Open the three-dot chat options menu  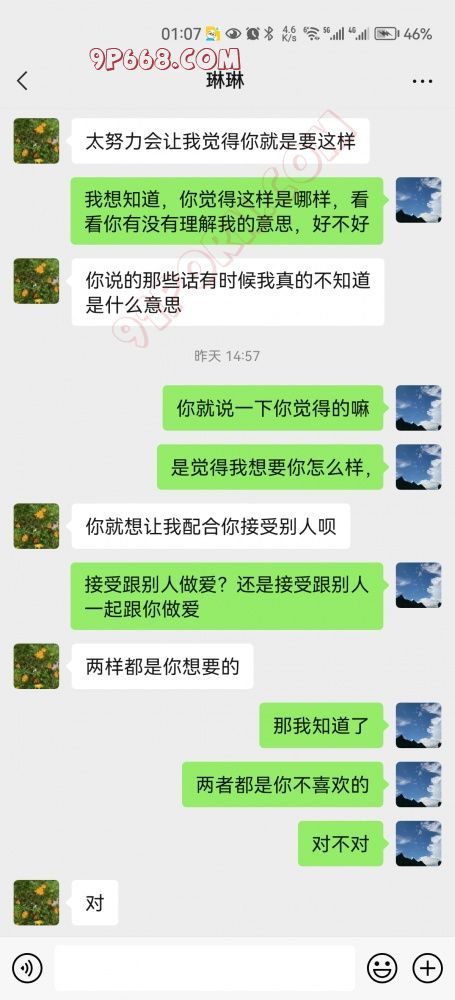(x=422, y=82)
